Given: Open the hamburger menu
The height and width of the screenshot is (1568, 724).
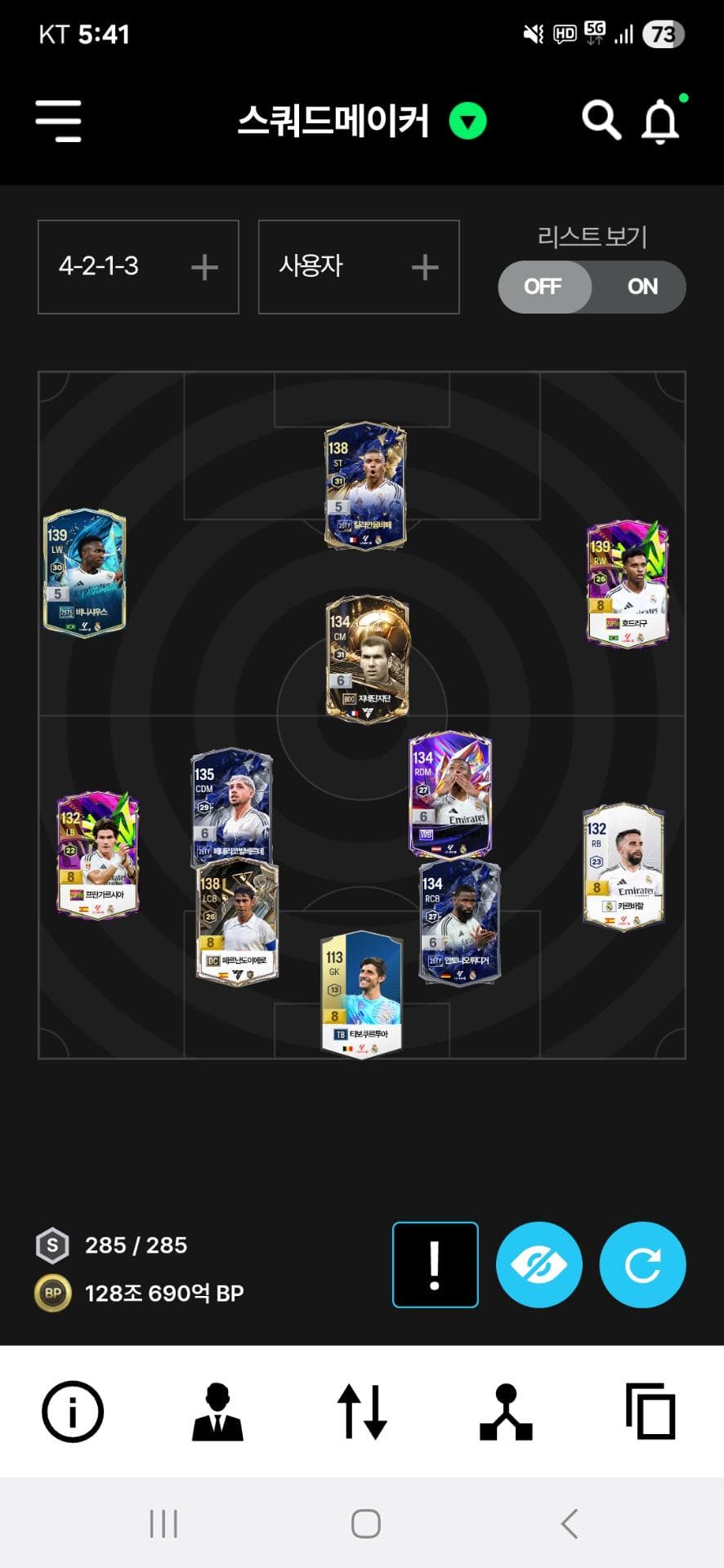Looking at the screenshot, I should (x=58, y=121).
